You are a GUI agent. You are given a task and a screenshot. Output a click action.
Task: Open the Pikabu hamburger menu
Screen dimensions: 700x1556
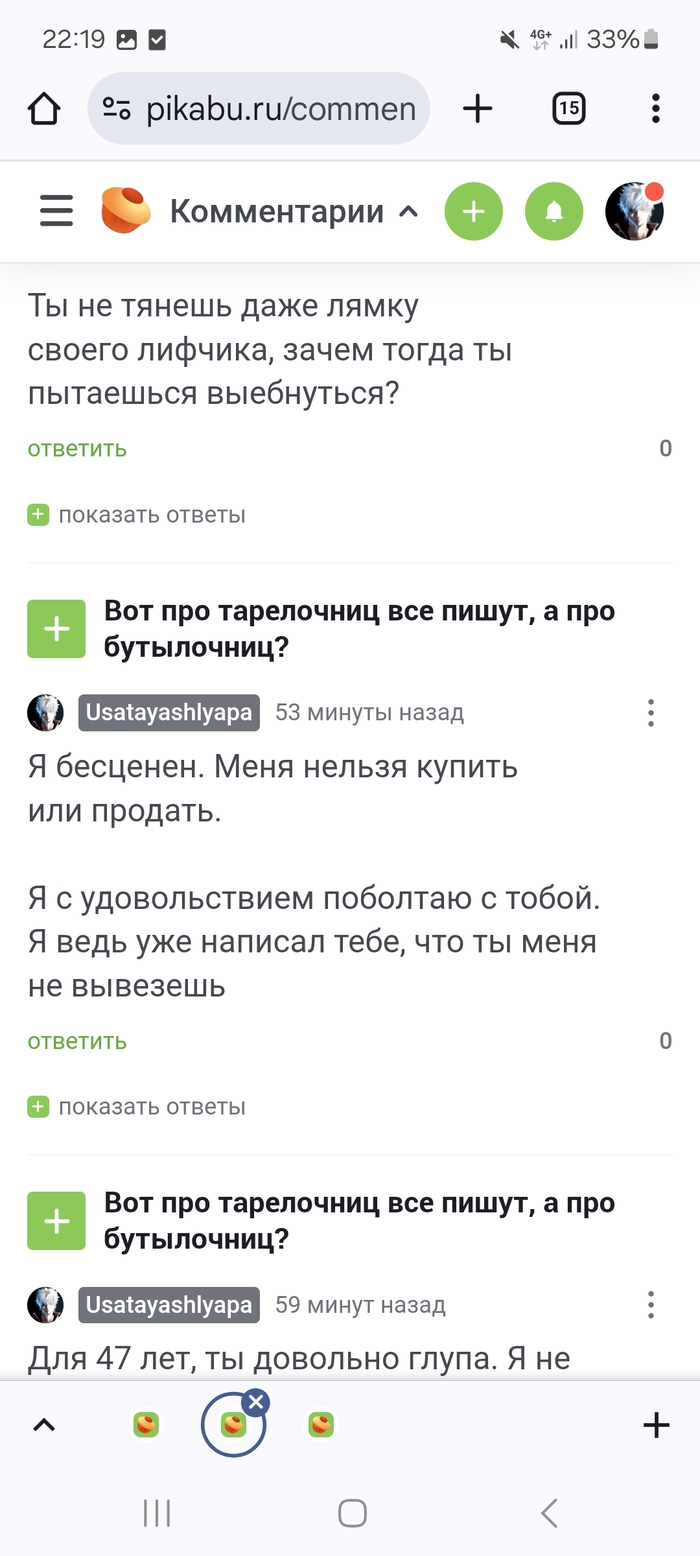click(x=56, y=211)
